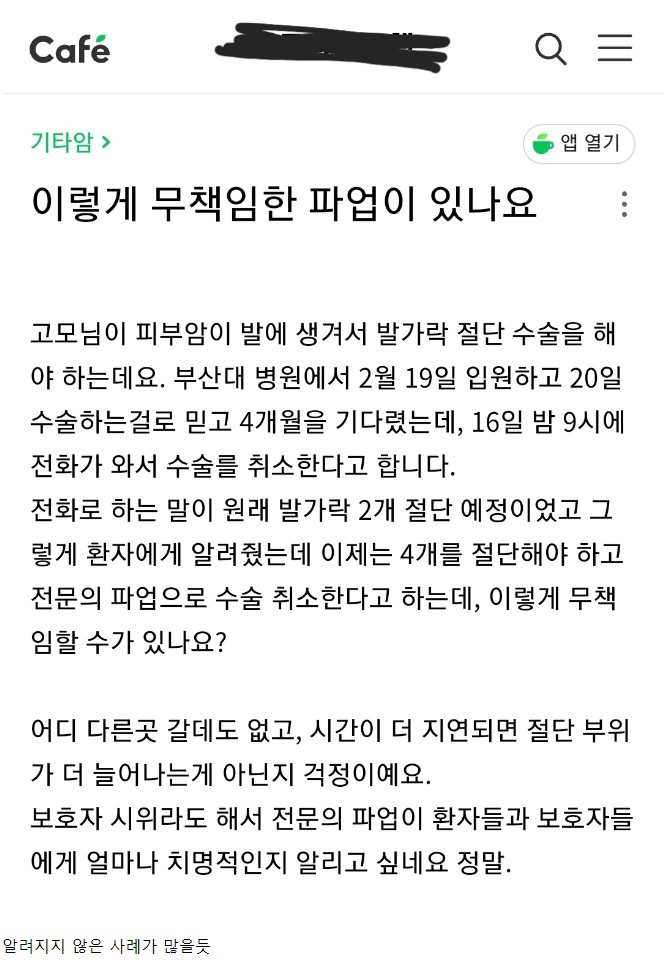668x977 pixels.
Task: Tap the 앱 열기 button
Action: [579, 144]
